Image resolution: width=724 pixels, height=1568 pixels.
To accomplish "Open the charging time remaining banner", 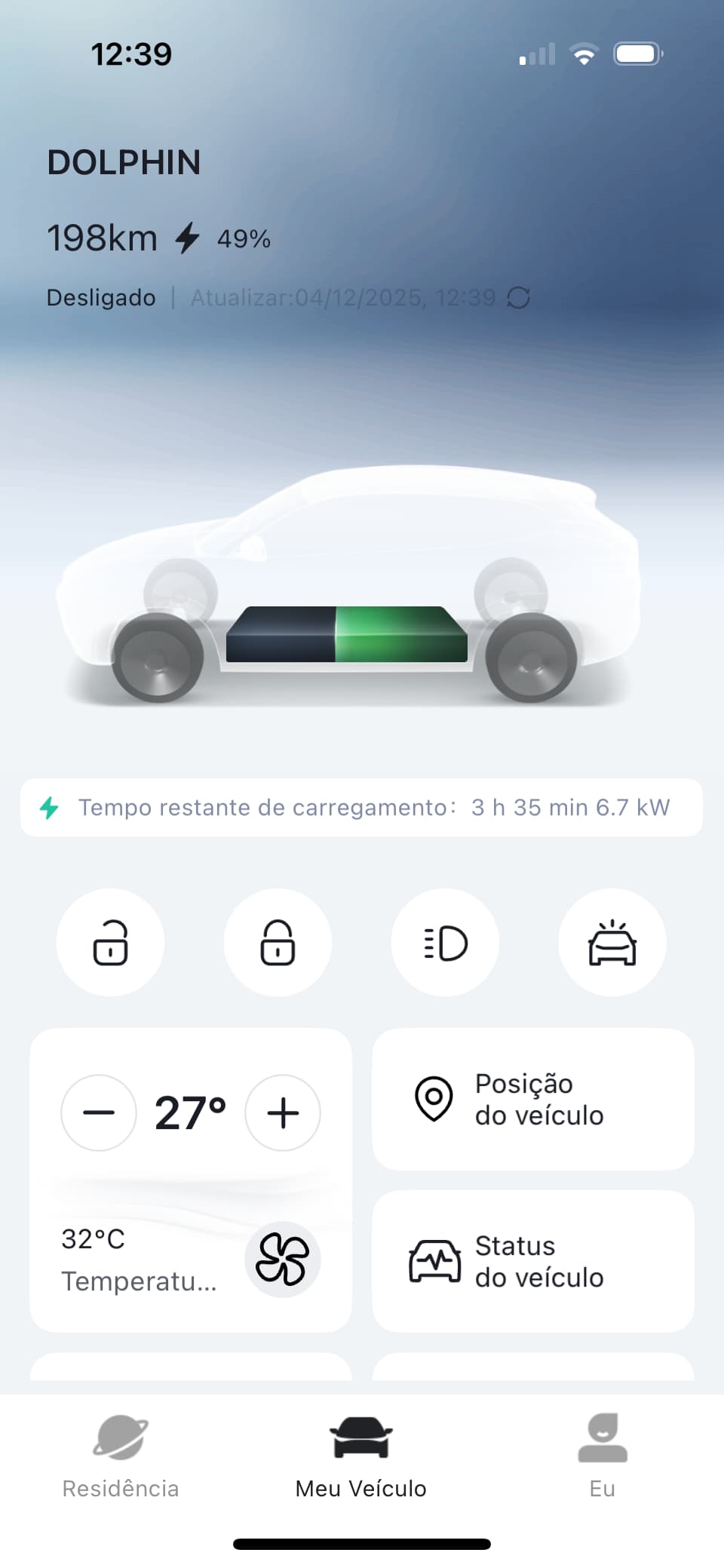I will click(x=361, y=808).
